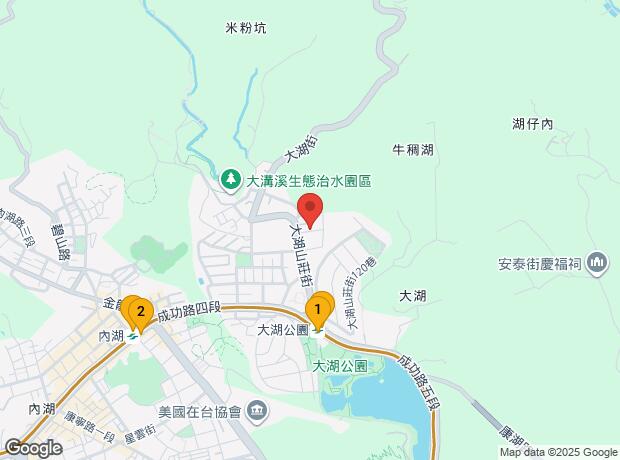
Task: Open the 安泰街慶福祠 place marker
Action: [x=598, y=265]
